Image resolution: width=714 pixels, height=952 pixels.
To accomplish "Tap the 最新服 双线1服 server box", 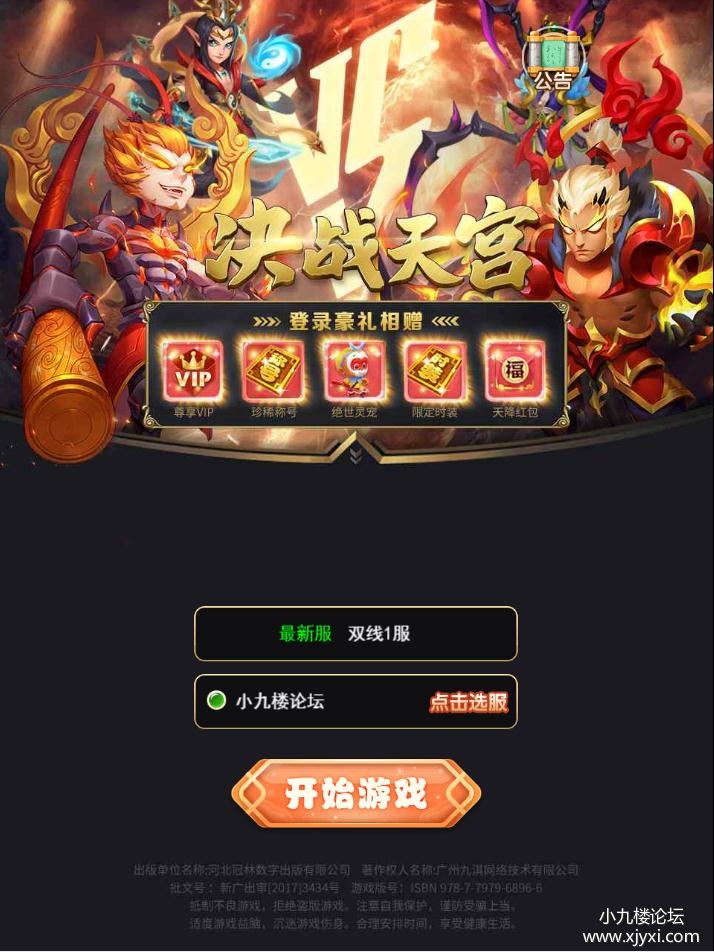I will [355, 634].
